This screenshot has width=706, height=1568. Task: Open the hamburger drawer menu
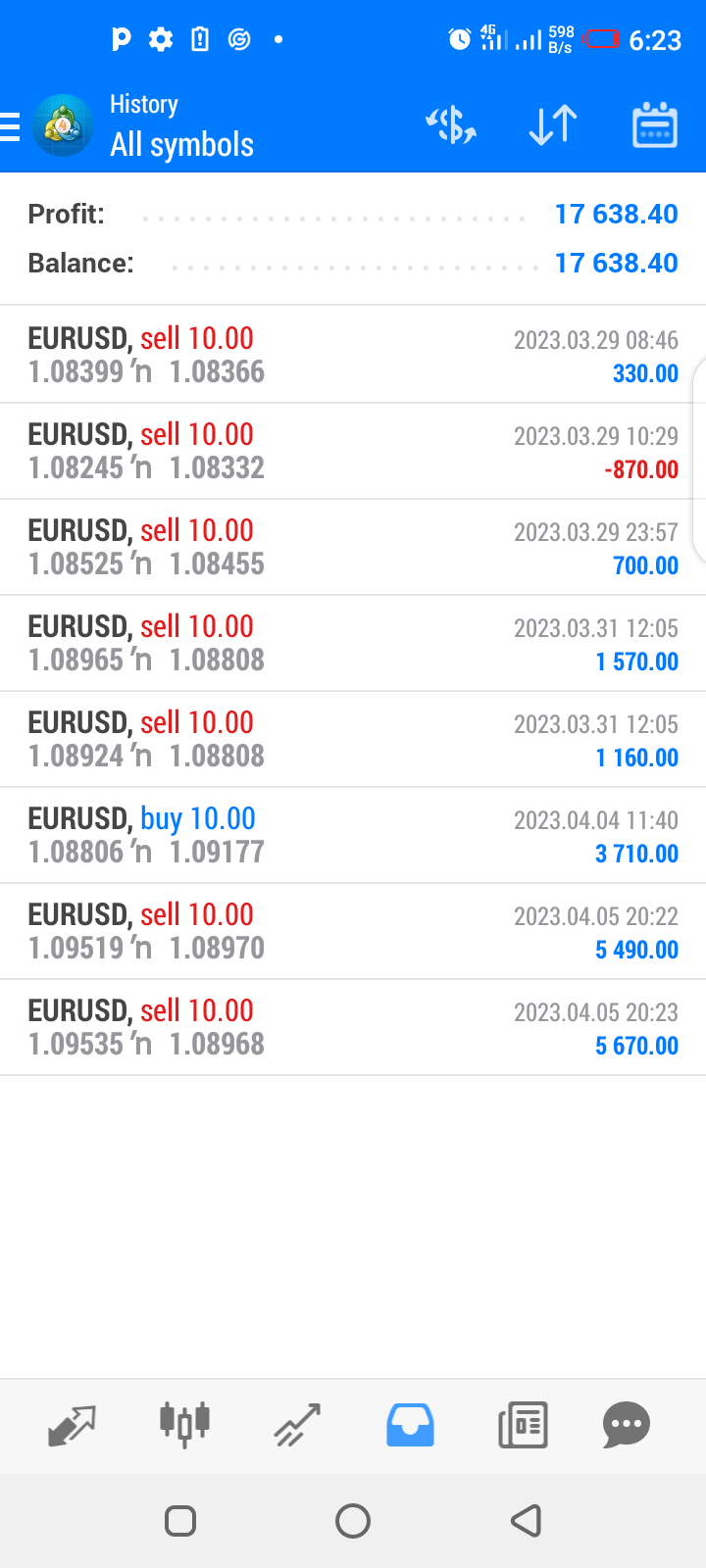[x=10, y=127]
